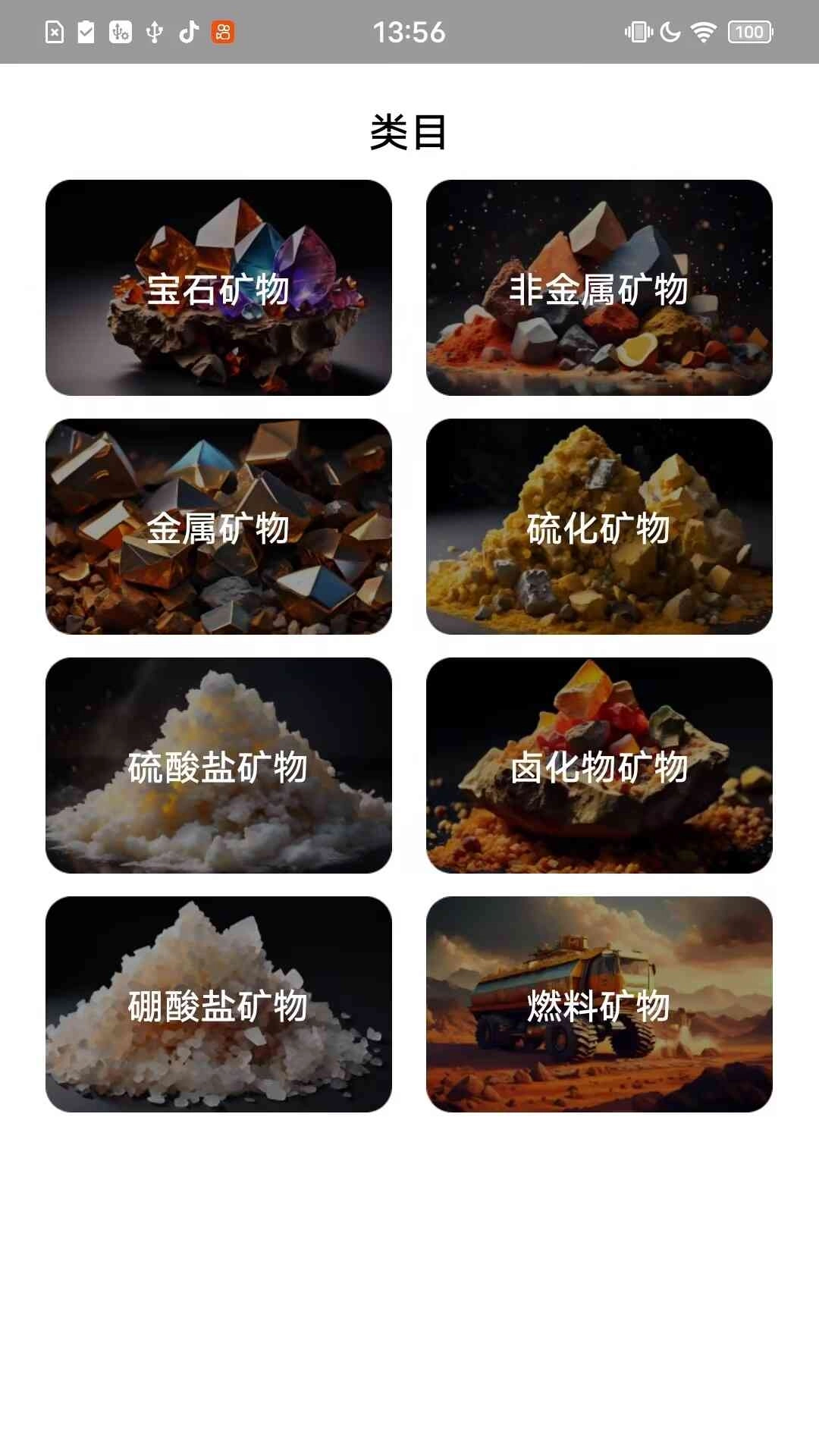Image resolution: width=819 pixels, height=1456 pixels.
Task: Tap the orange Kuaishou notification icon
Action: (222, 32)
